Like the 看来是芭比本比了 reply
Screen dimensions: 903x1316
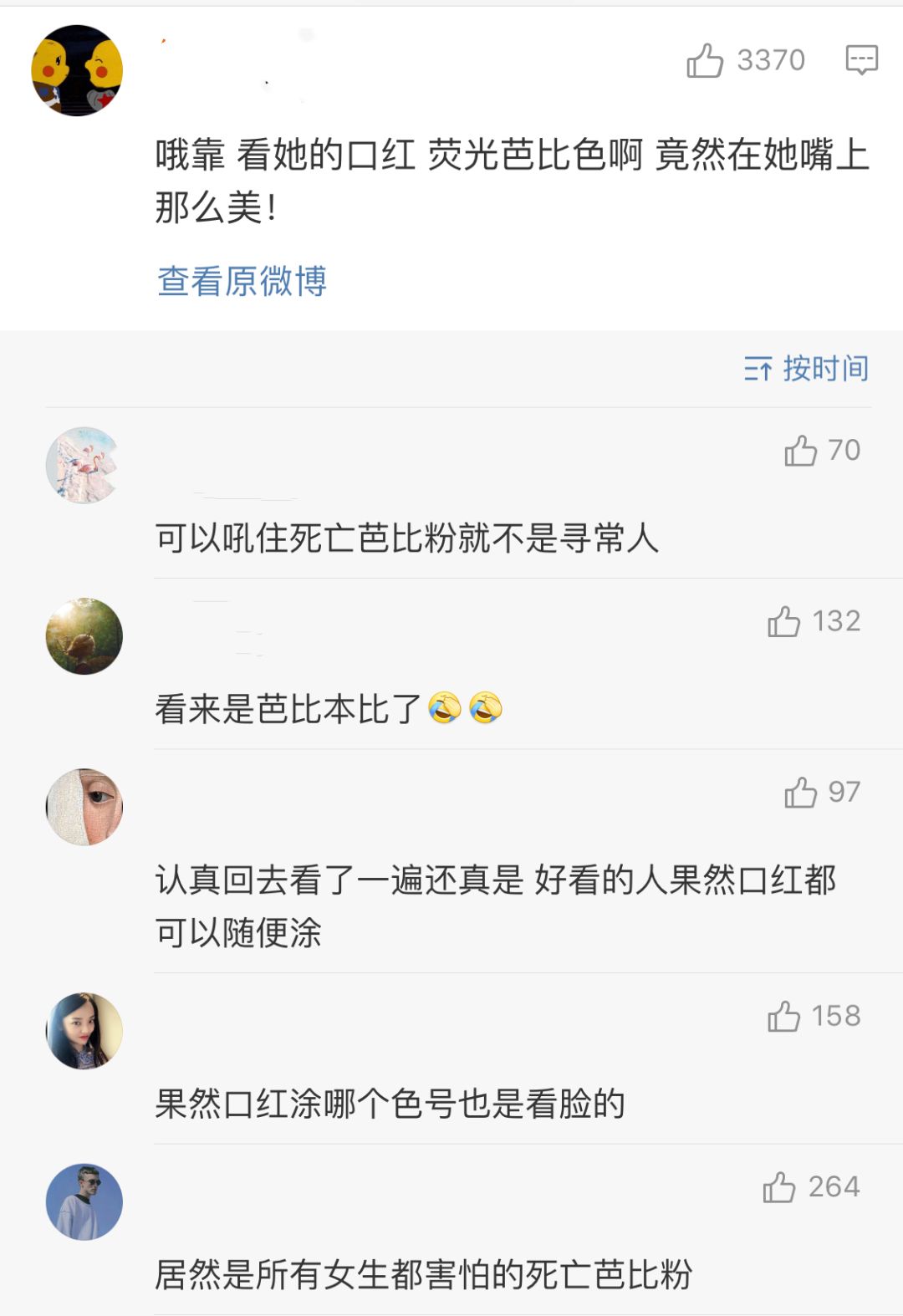pyautogui.click(x=783, y=621)
